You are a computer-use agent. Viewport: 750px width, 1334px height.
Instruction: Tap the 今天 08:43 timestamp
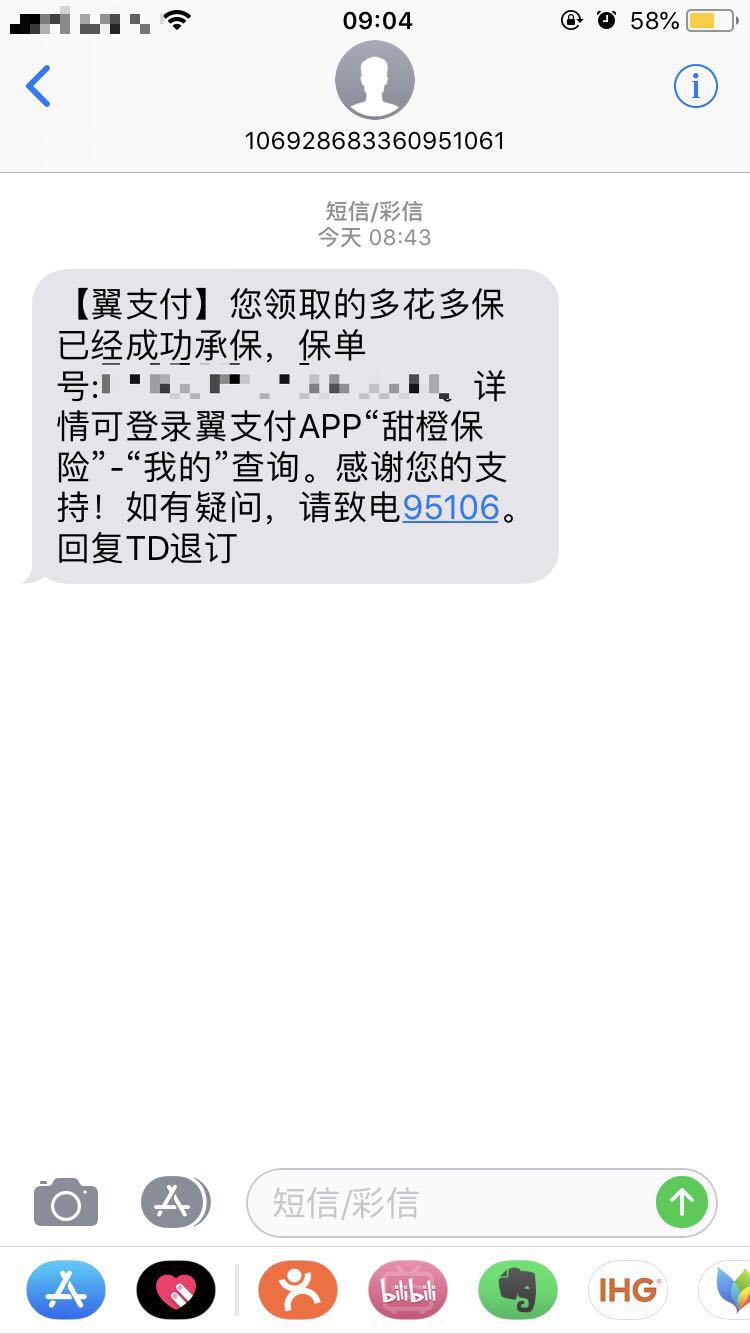375,237
